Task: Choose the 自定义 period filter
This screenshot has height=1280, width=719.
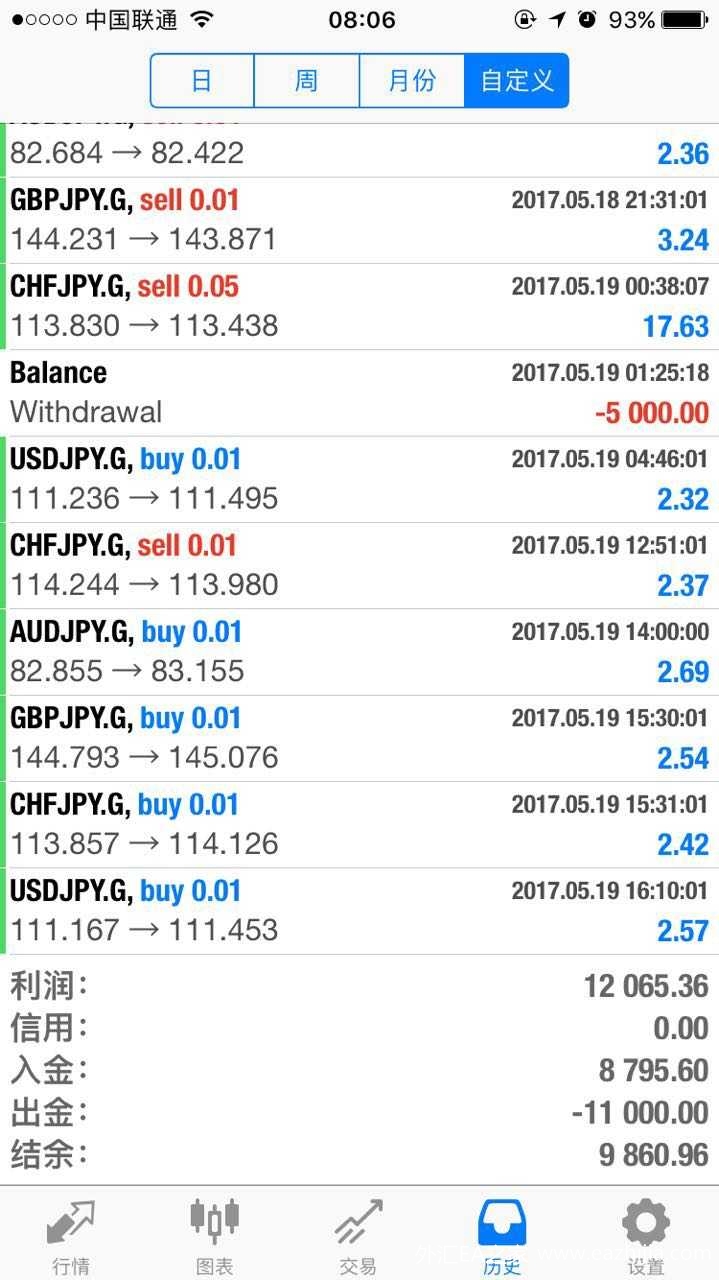Action: 516,80
